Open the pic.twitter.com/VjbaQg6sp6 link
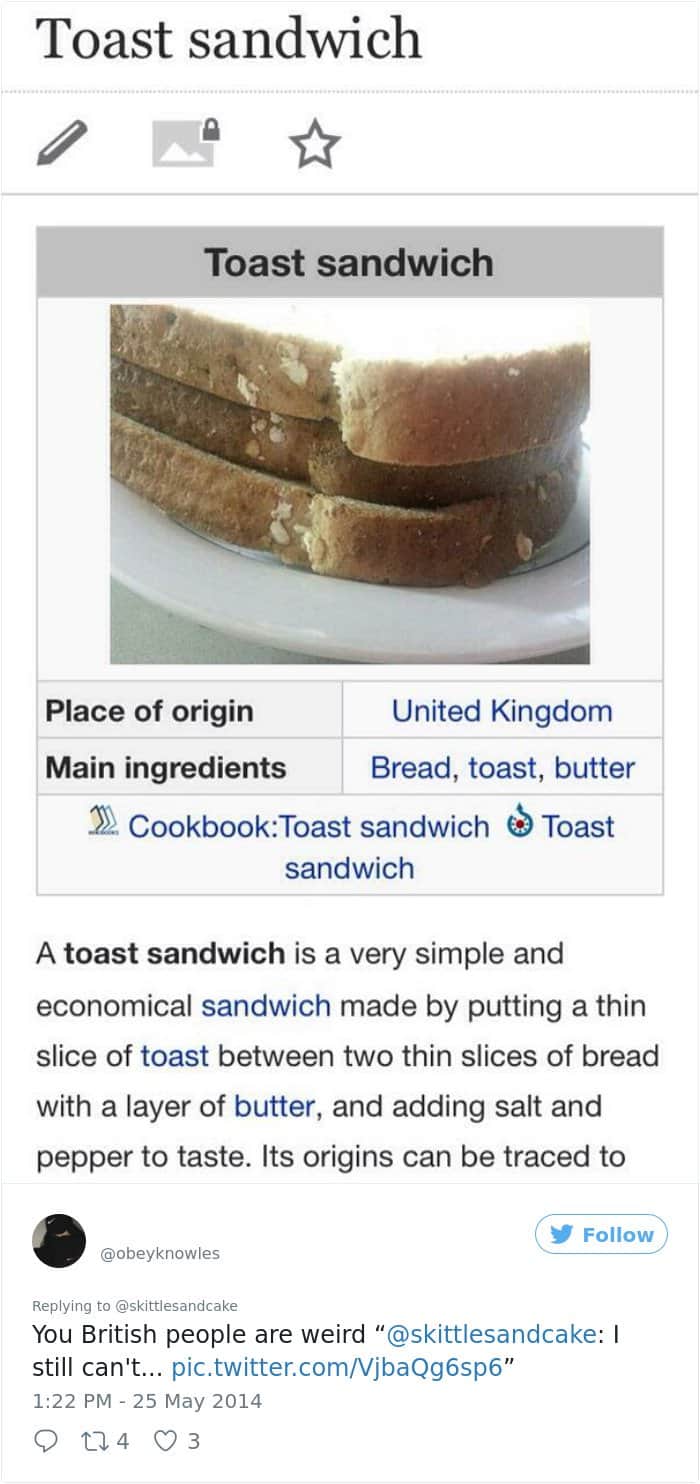The height and width of the screenshot is (1484, 700). (336, 1368)
